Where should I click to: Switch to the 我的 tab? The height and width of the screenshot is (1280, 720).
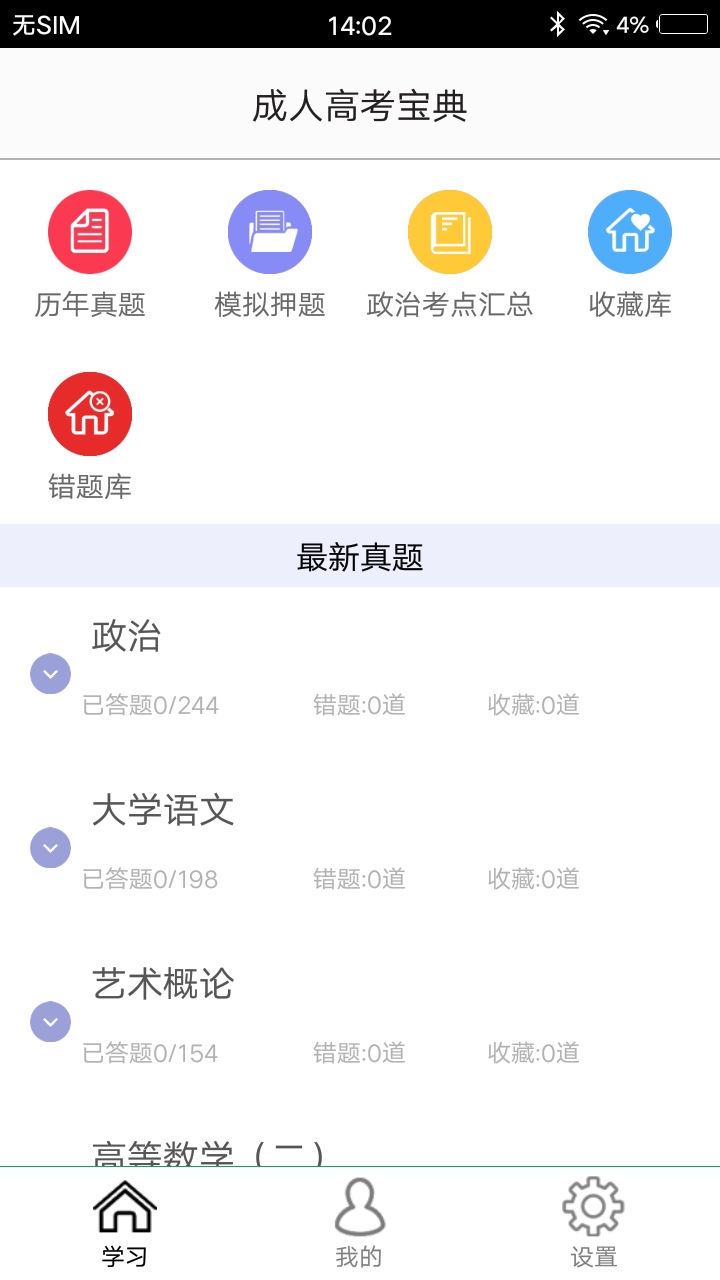[359, 1222]
